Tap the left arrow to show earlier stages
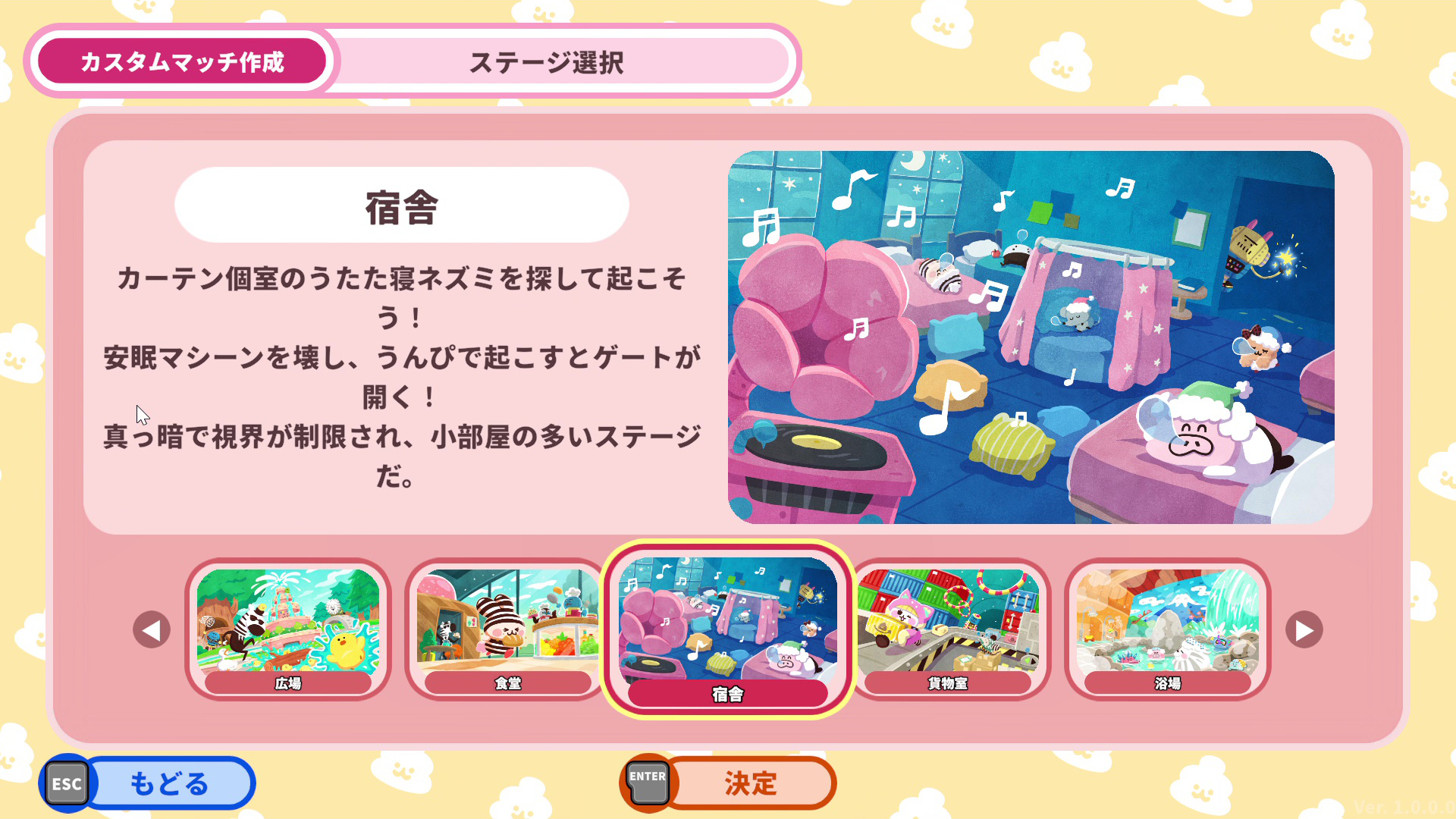Viewport: 1456px width, 819px height. pyautogui.click(x=152, y=629)
